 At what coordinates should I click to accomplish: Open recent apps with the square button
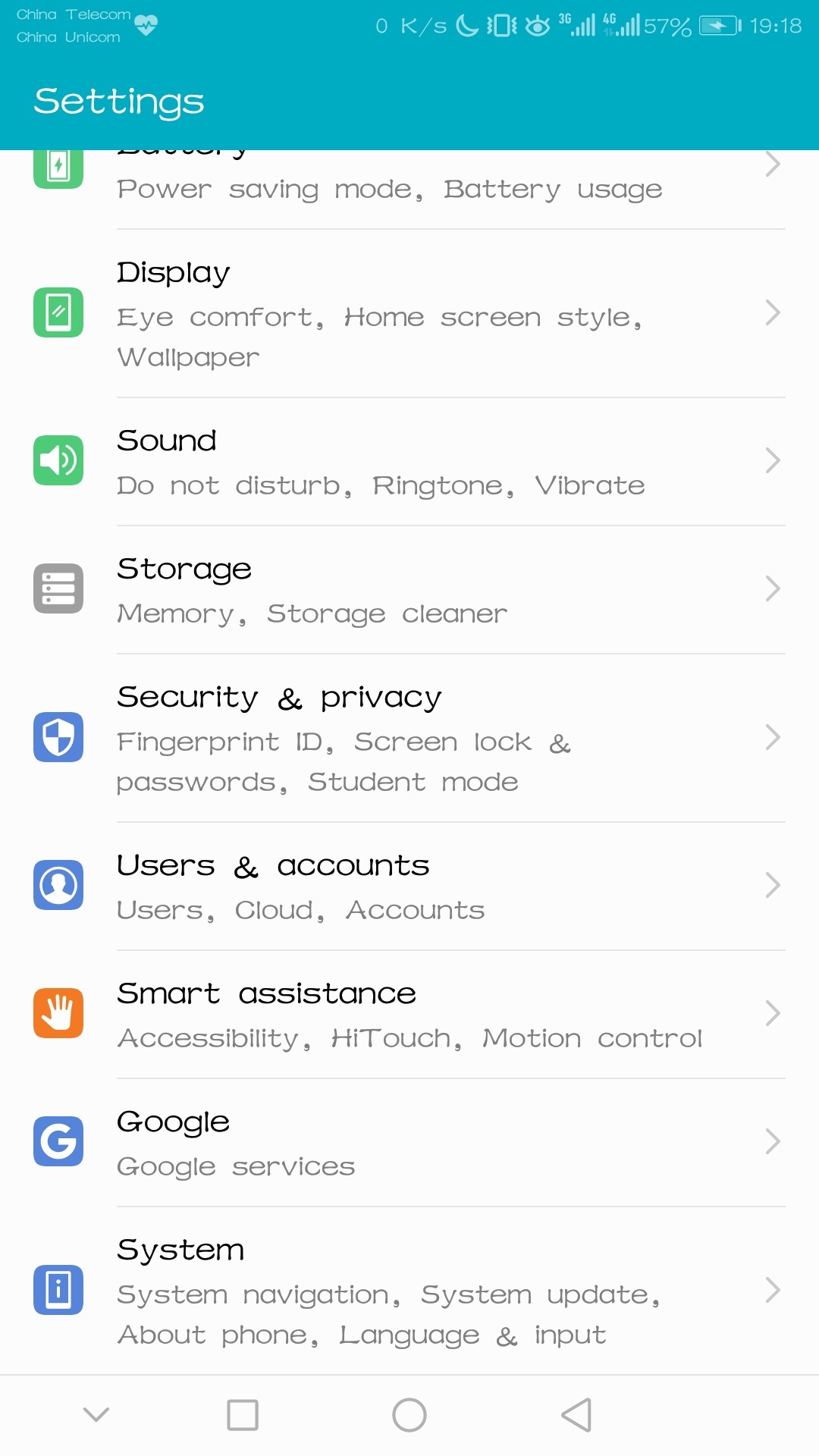click(243, 1414)
